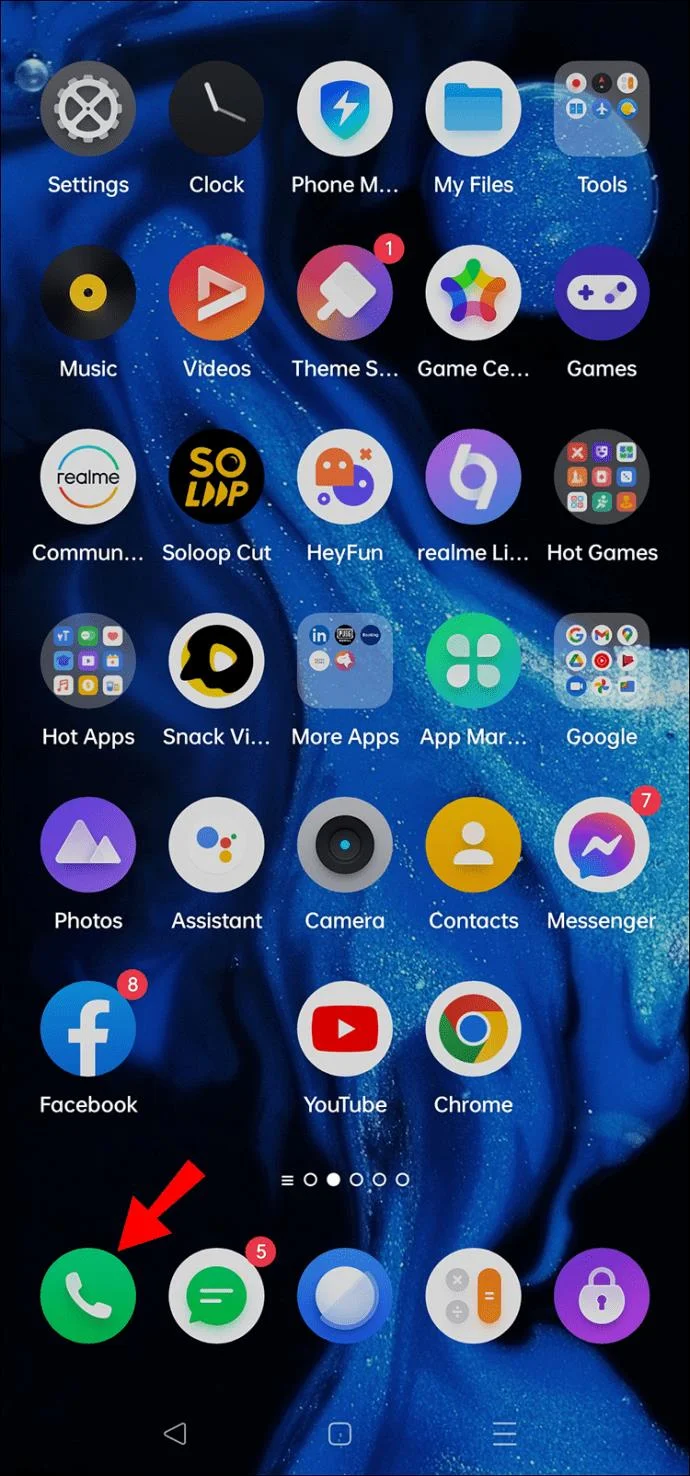This screenshot has height=1476, width=690.
Task: Launch the Clock app
Action: tap(216, 108)
